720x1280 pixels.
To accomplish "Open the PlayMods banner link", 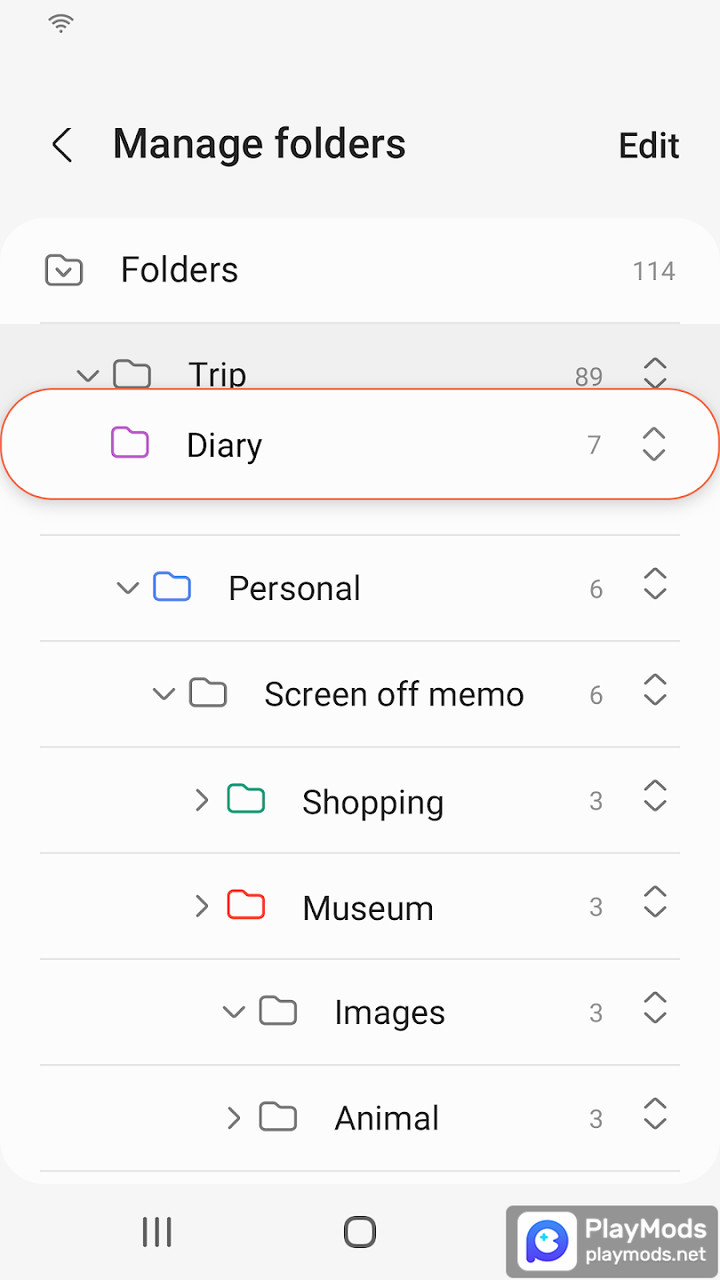I will pyautogui.click(x=610, y=1240).
